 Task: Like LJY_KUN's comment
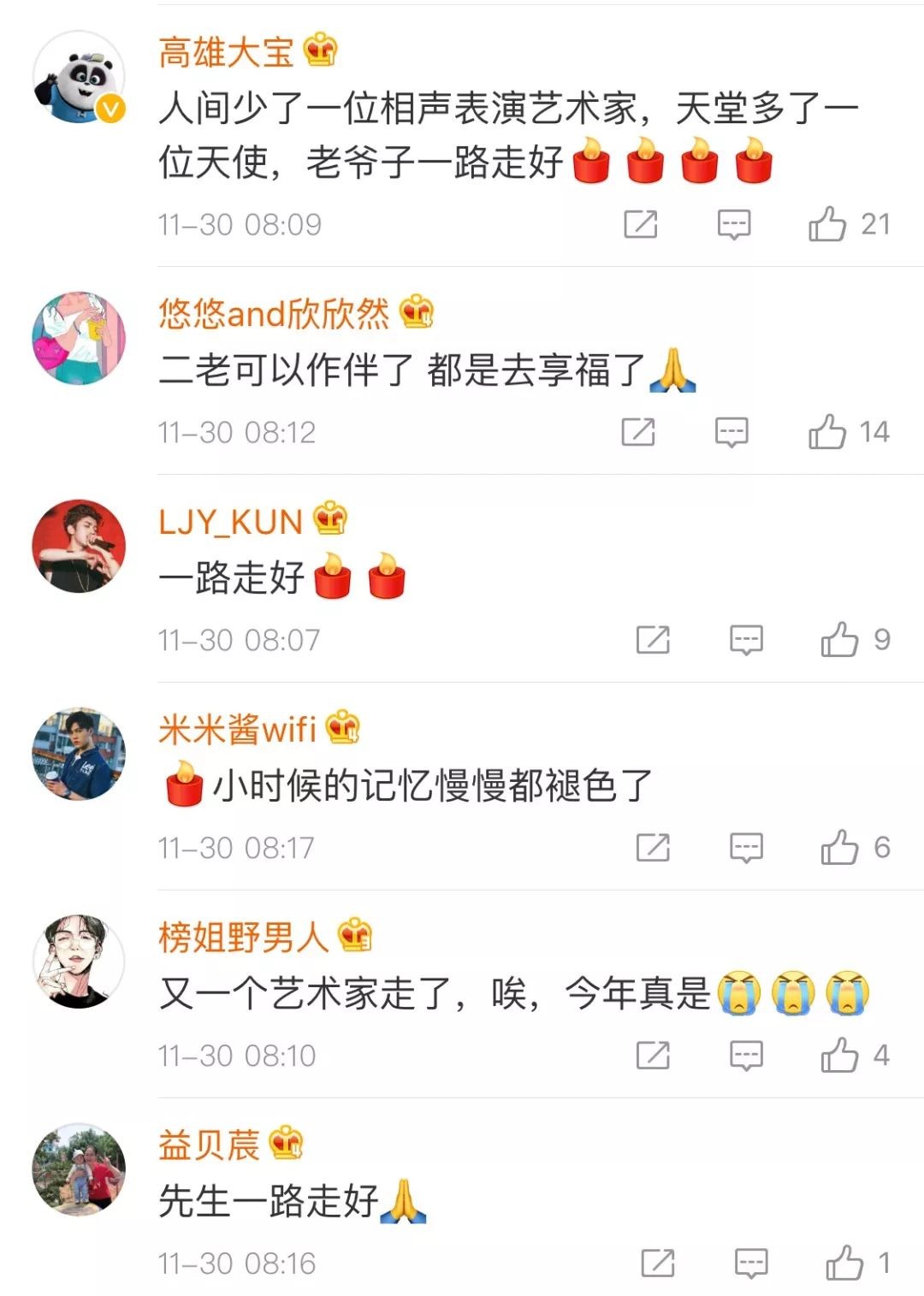(839, 640)
